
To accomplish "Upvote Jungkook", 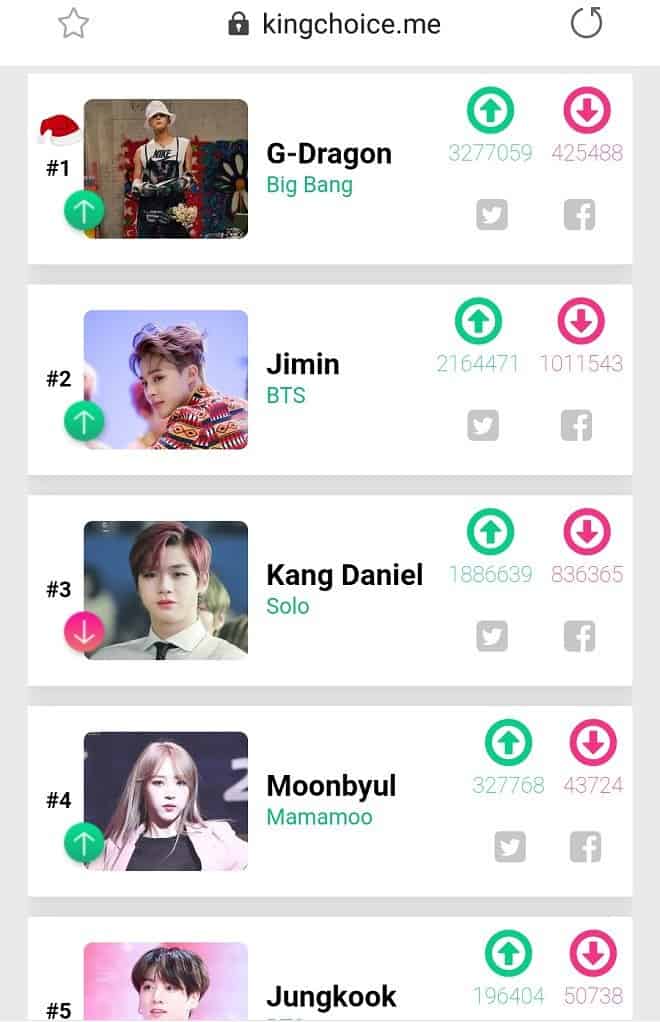I will coord(508,954).
